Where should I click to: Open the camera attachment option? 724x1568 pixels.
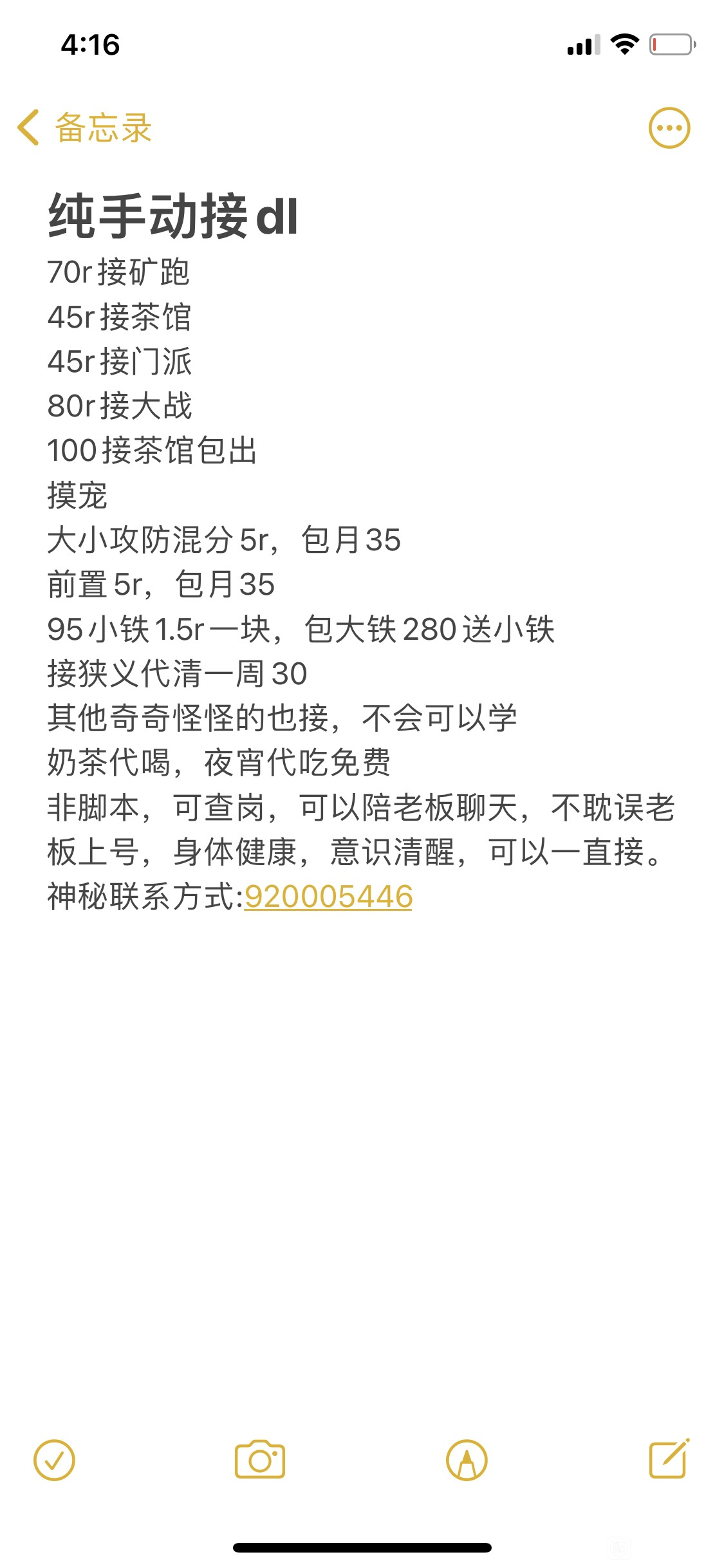pos(260,1459)
